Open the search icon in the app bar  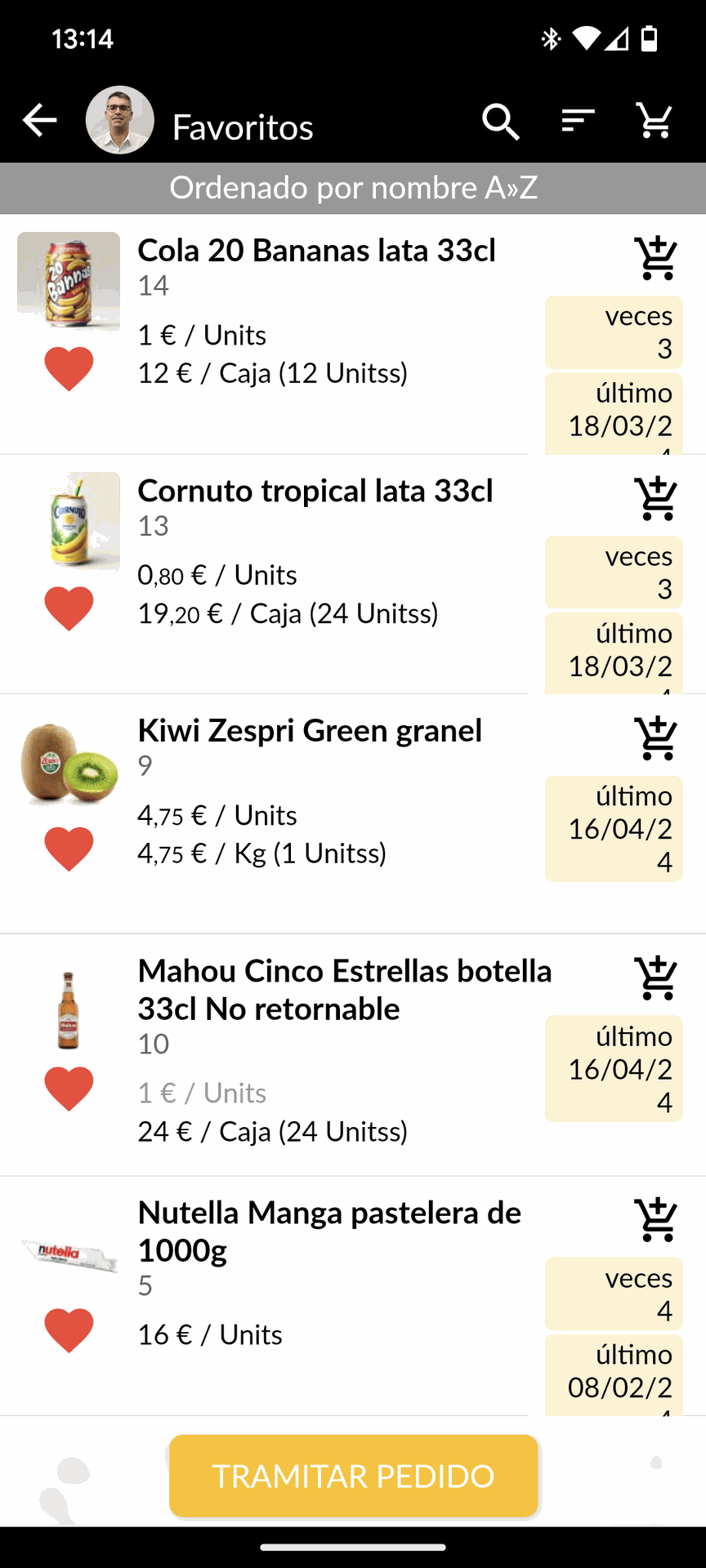tap(500, 122)
